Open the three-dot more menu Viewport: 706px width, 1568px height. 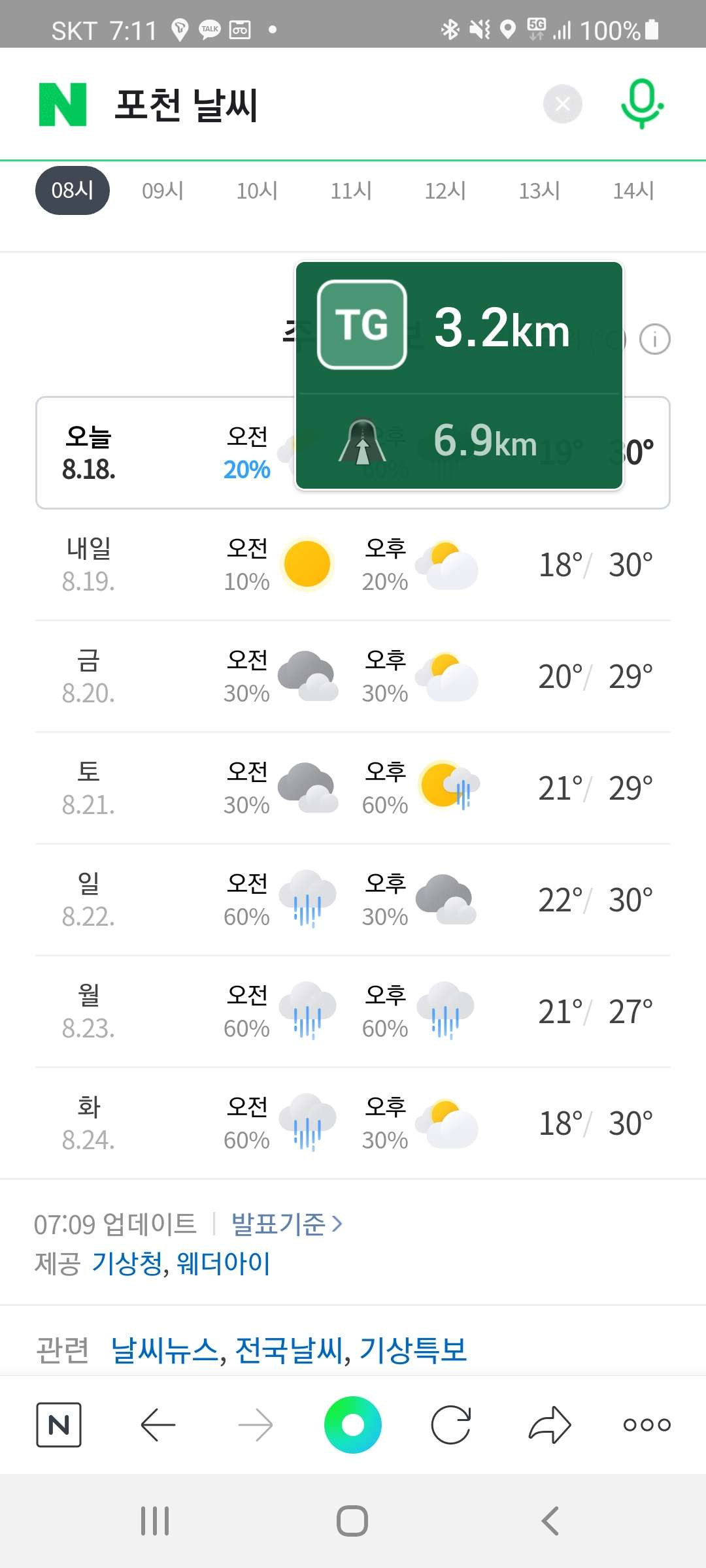point(647,1425)
